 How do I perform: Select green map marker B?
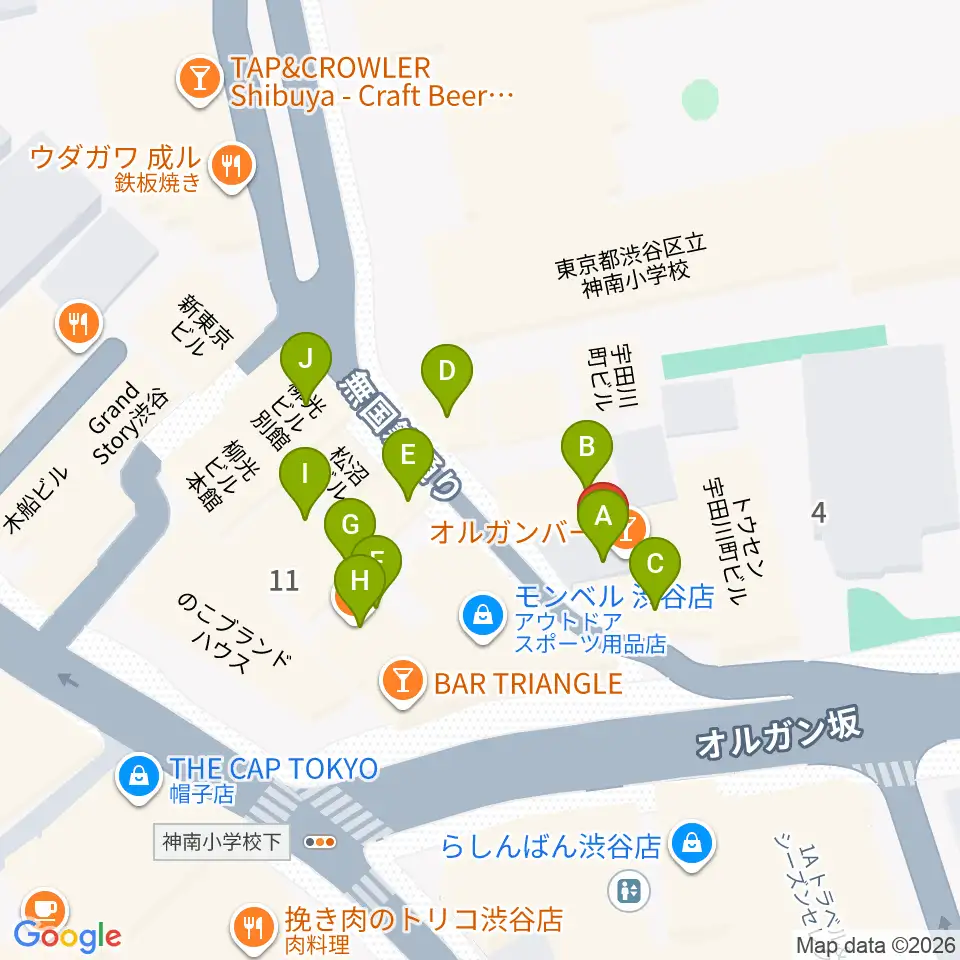pyautogui.click(x=587, y=455)
